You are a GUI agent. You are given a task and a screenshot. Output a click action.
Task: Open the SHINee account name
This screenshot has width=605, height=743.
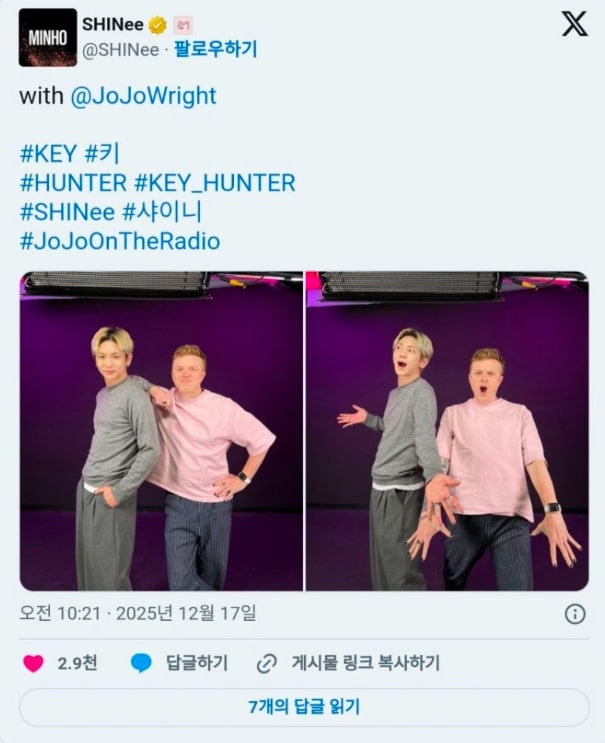tap(111, 26)
